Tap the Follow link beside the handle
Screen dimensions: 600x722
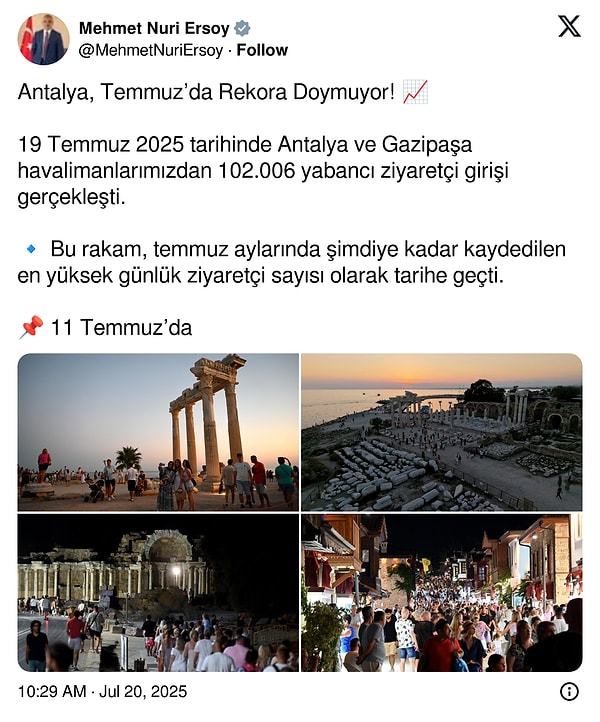[x=262, y=50]
